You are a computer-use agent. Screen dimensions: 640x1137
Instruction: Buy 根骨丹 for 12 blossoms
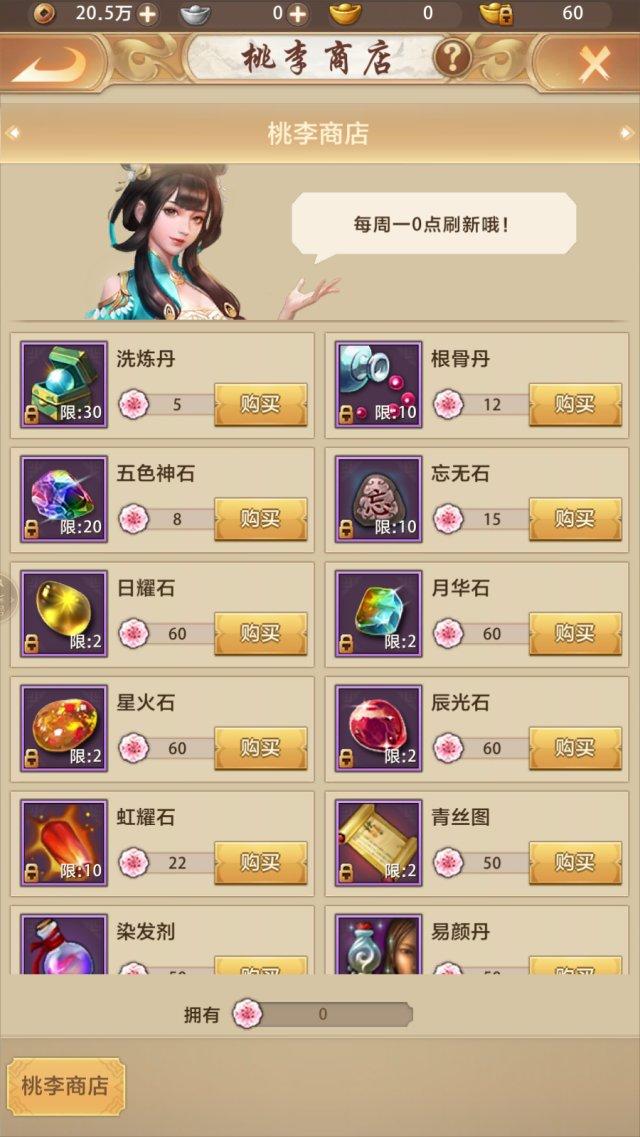pos(575,405)
